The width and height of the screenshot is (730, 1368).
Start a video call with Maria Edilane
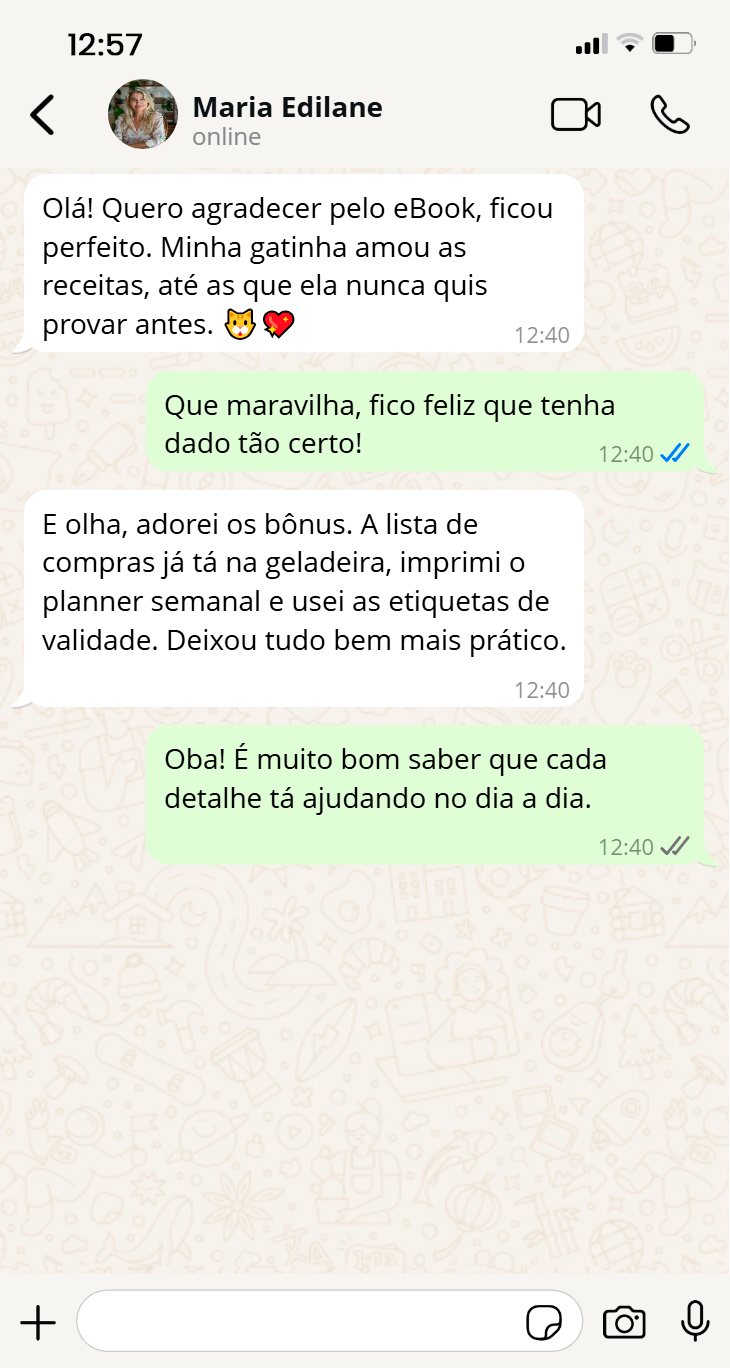576,115
